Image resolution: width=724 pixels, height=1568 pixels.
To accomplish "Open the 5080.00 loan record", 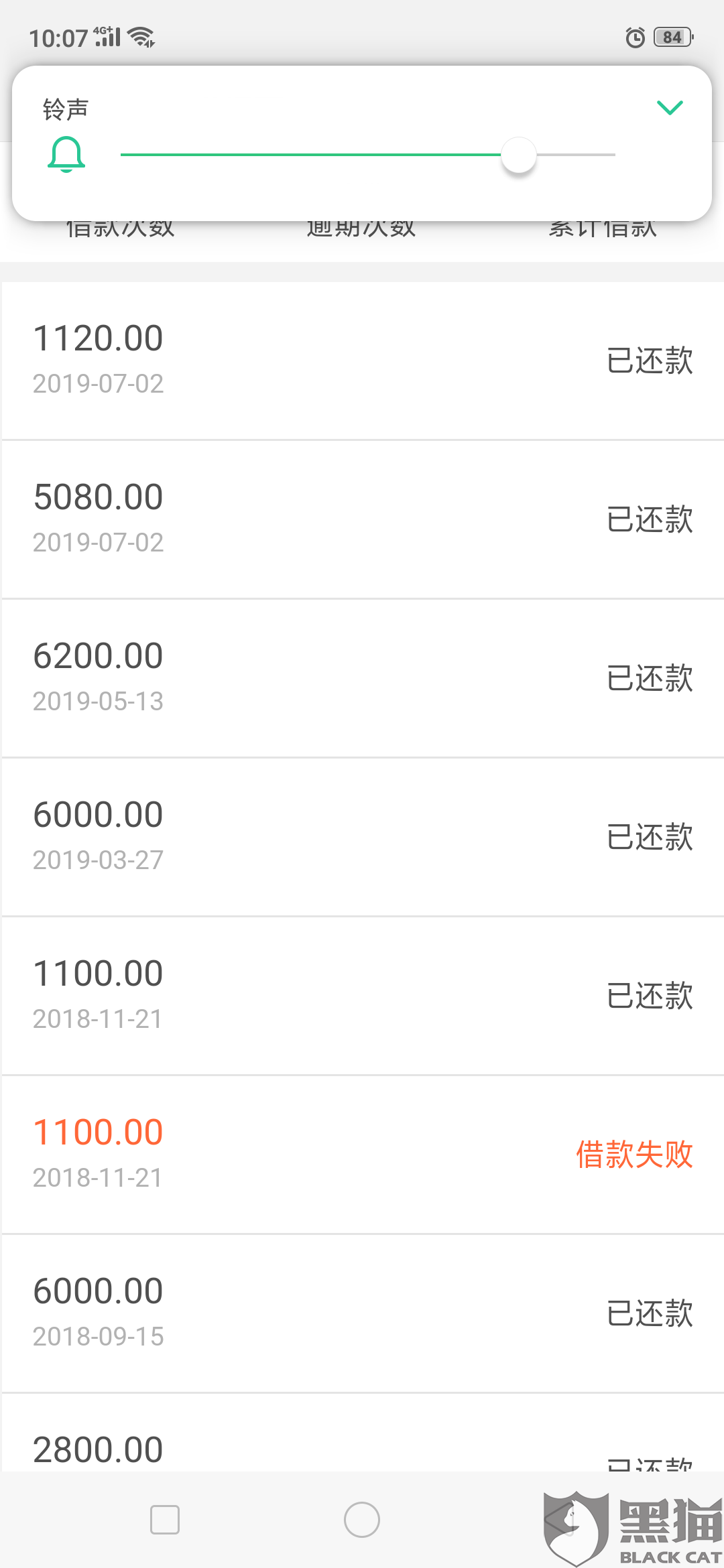I will (x=362, y=519).
